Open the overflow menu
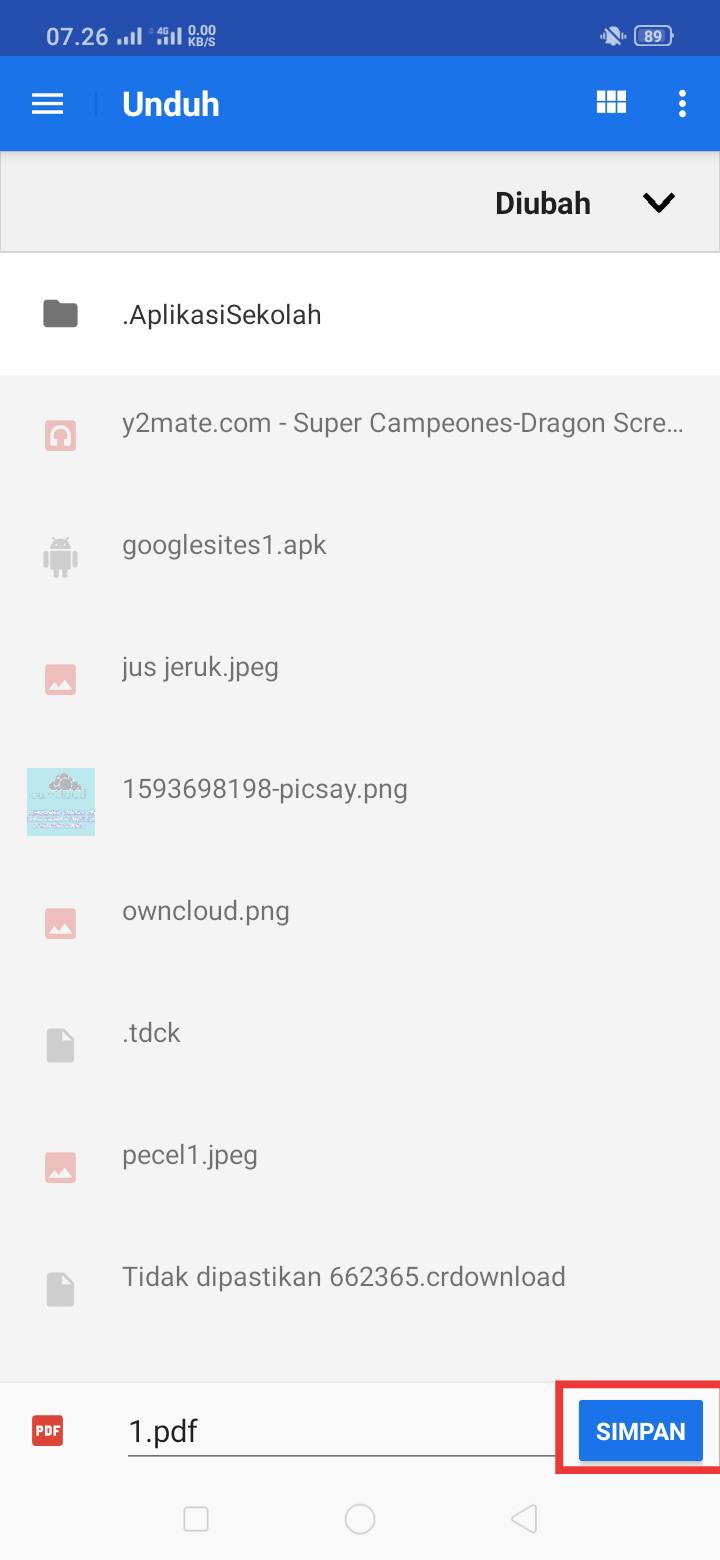720x1560 pixels. coord(682,103)
